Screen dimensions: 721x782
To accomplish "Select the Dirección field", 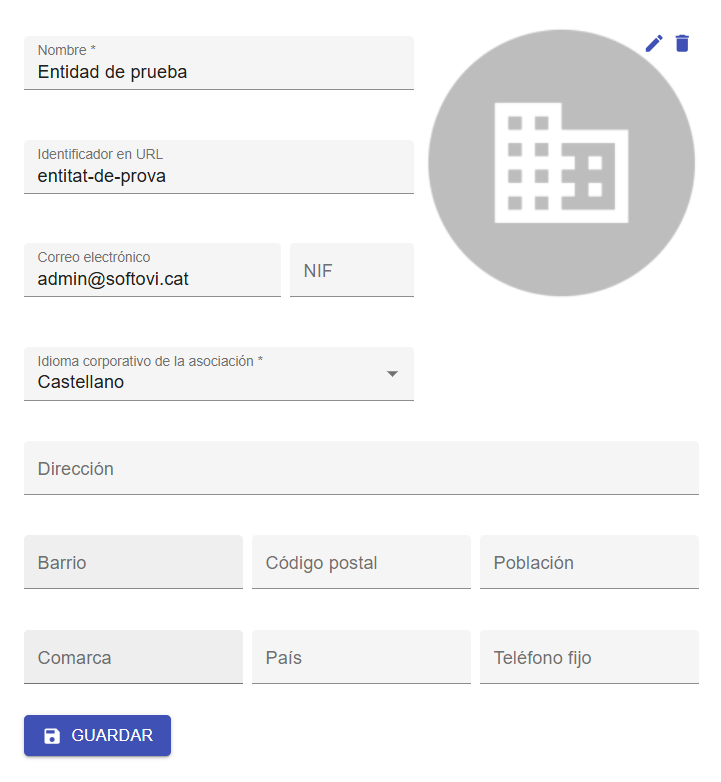I will tap(361, 468).
